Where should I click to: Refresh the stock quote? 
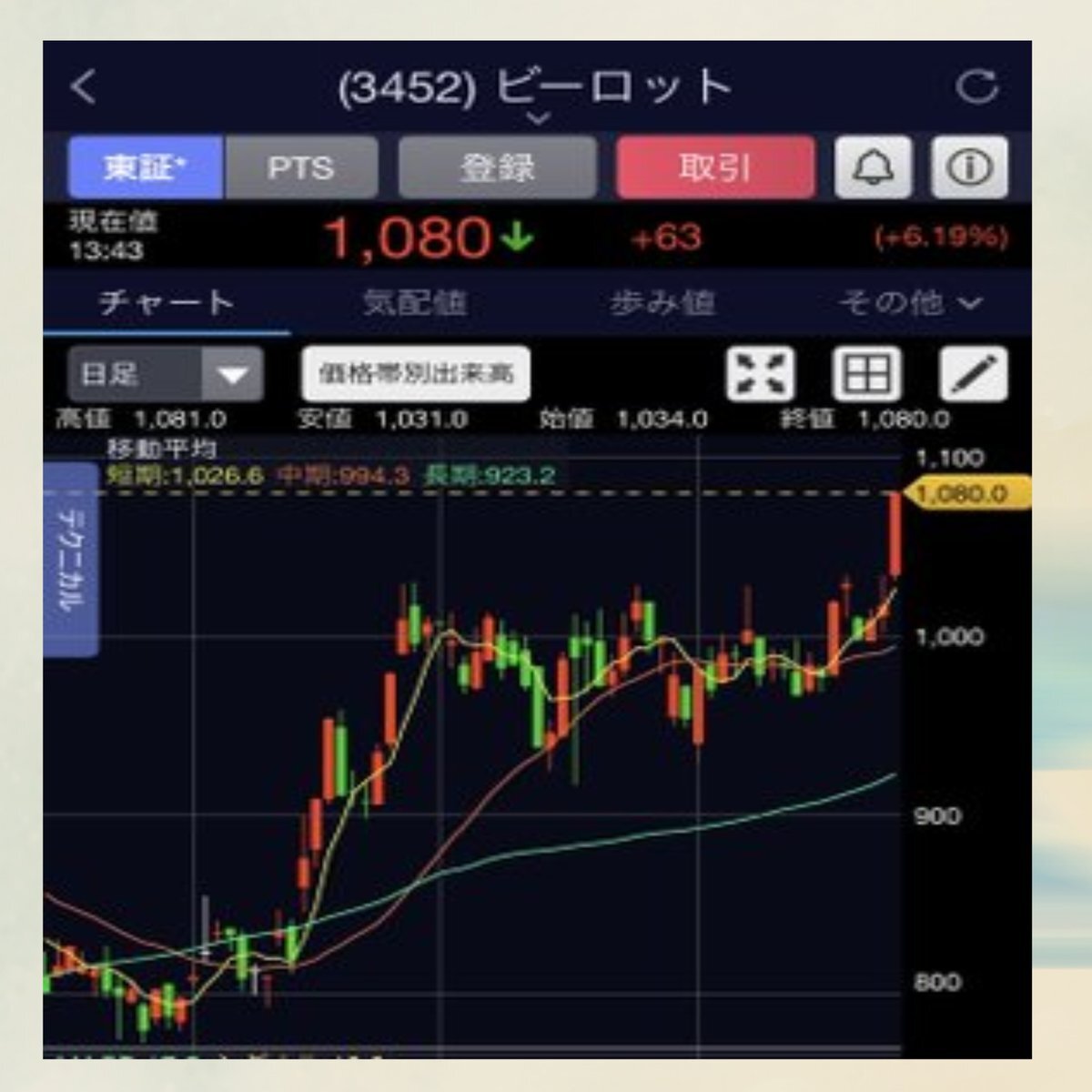click(x=976, y=87)
